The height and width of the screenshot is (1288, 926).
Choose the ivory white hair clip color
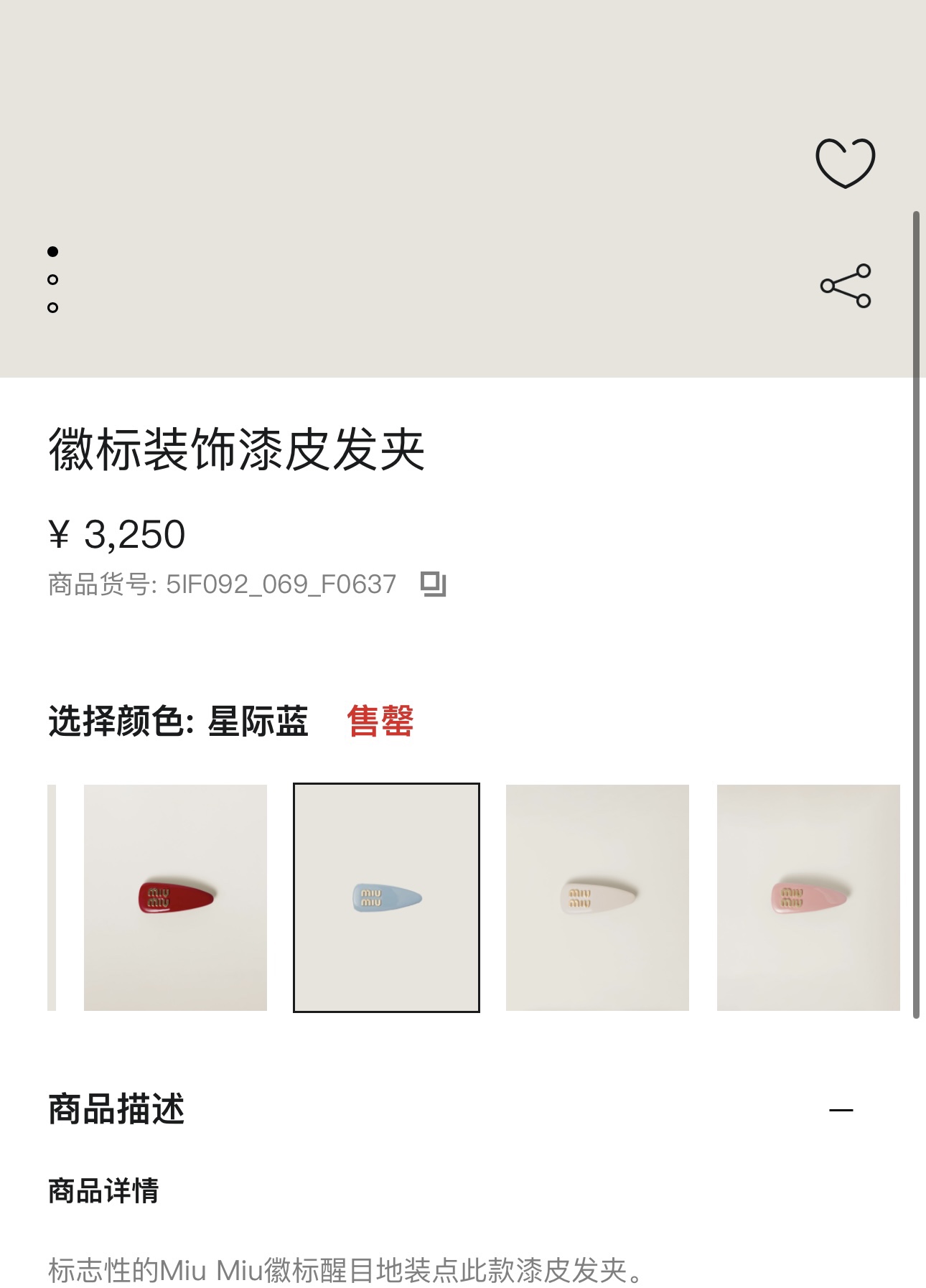point(597,897)
